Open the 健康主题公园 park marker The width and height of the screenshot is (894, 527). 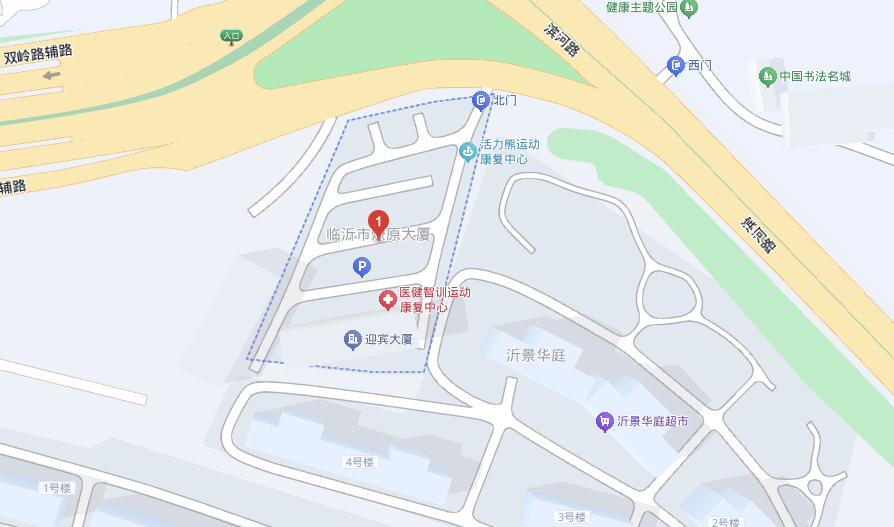689,8
